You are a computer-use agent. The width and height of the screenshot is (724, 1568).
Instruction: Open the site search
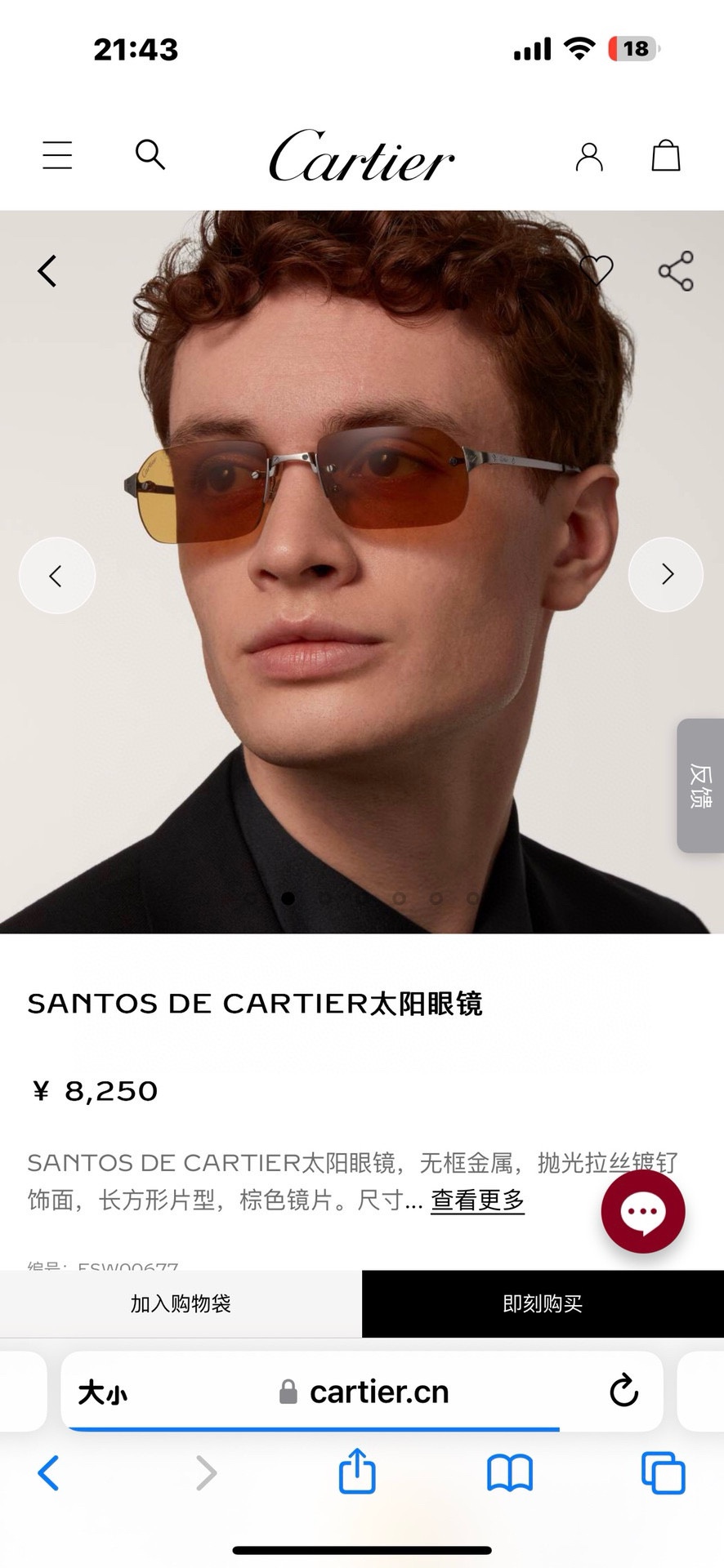click(x=150, y=154)
